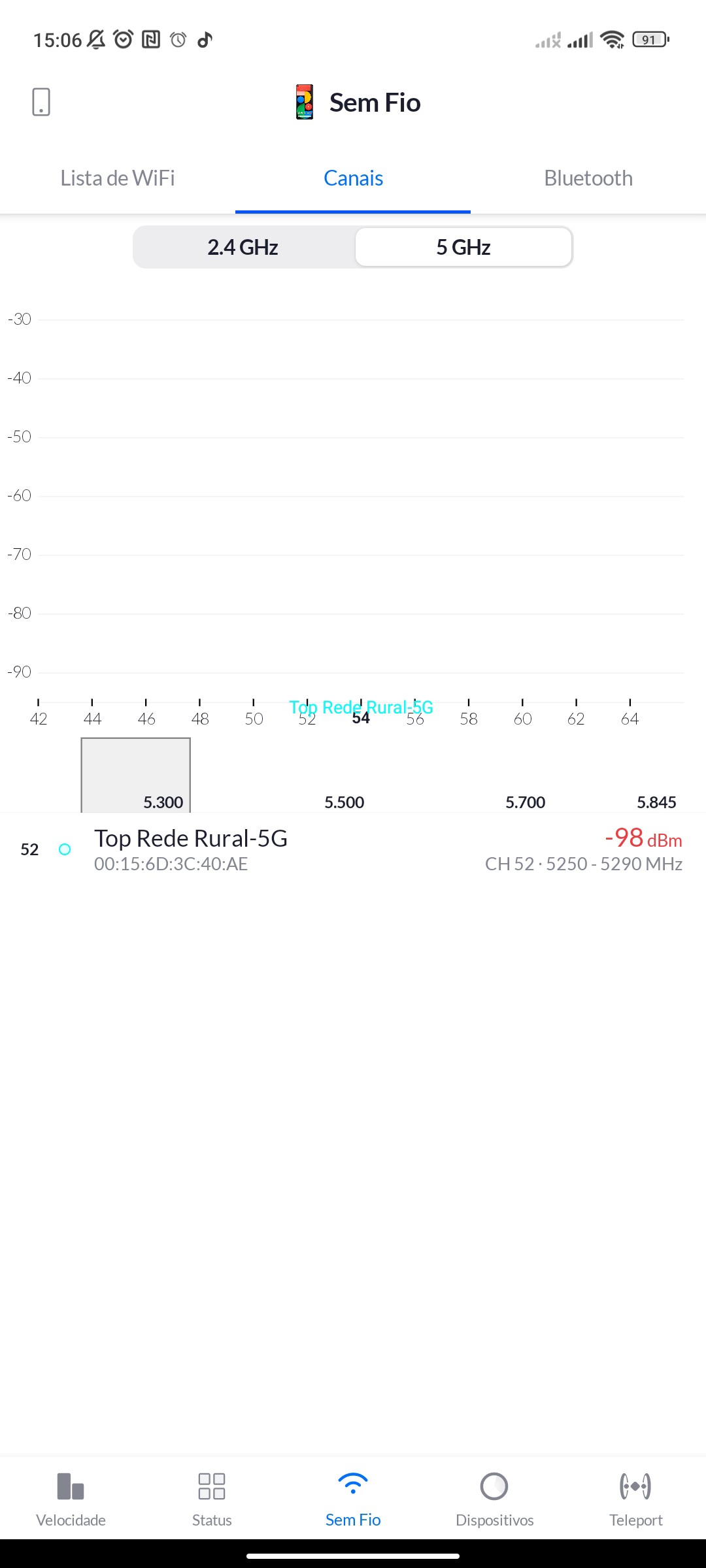Viewport: 706px width, 1568px height.
Task: Select the Canais tab
Action: 353,178
